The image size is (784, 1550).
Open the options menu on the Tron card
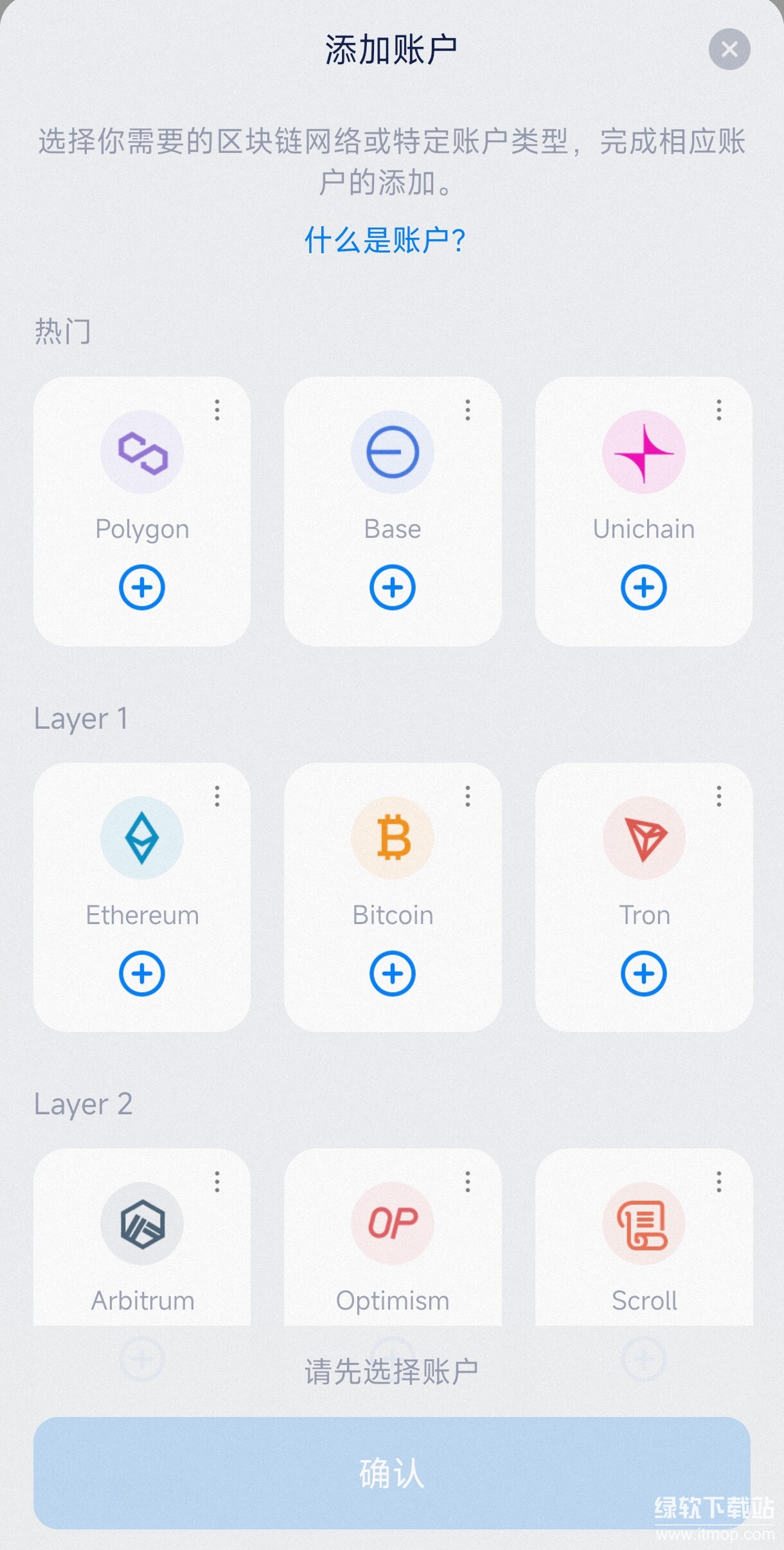717,797
